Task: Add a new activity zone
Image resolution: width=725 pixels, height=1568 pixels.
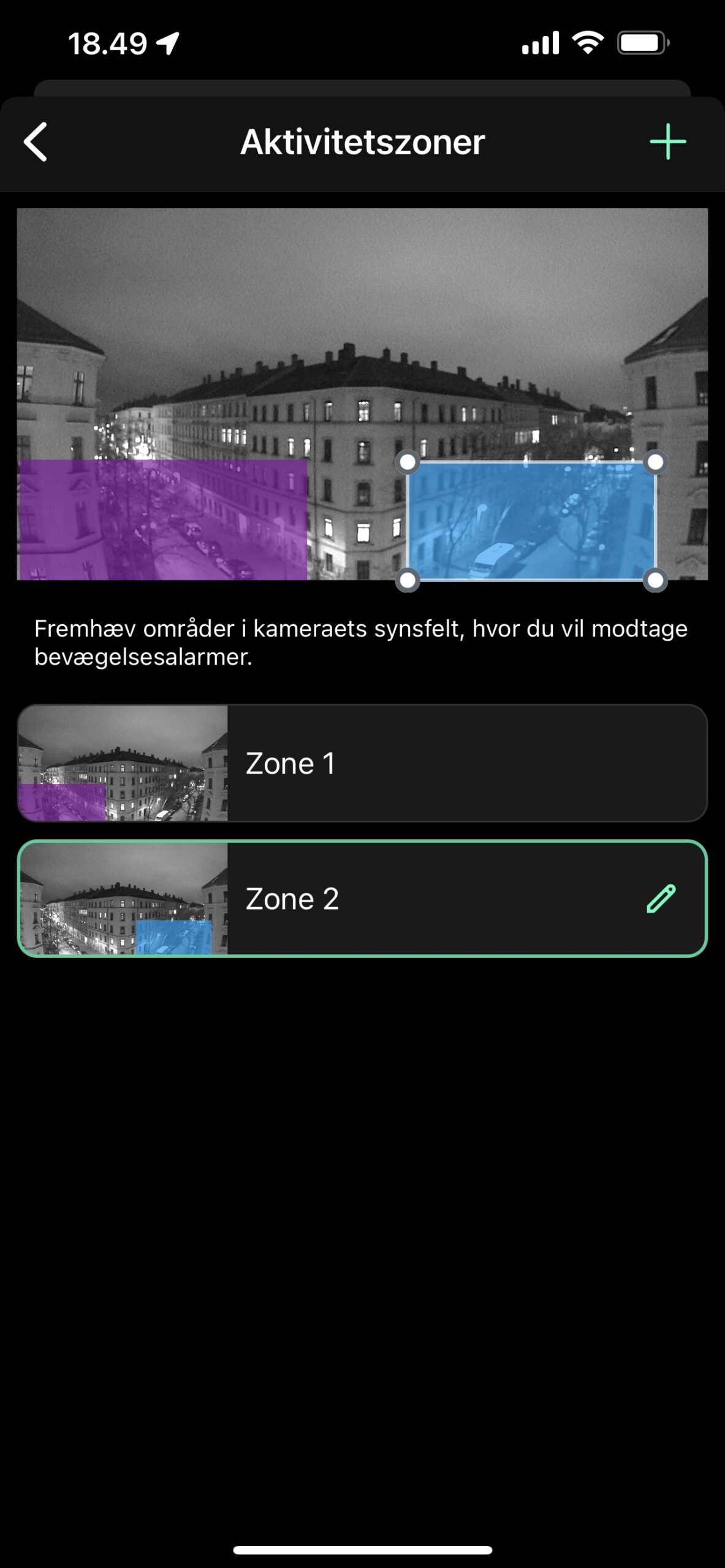Action: point(667,141)
